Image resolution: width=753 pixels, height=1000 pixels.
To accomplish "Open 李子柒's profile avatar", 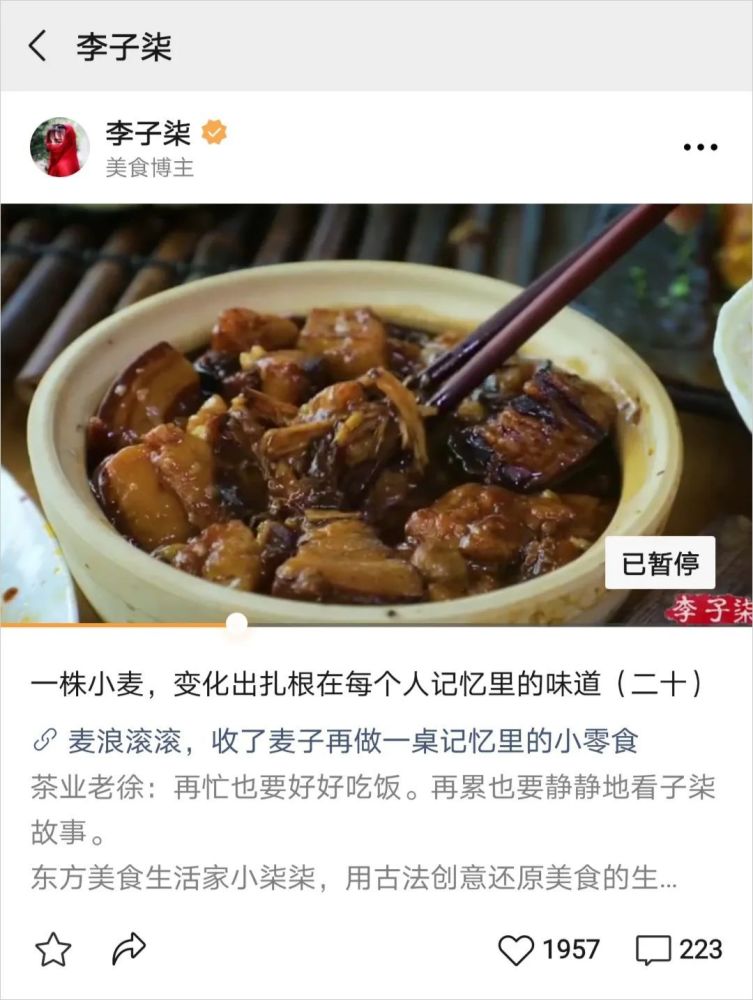I will [x=60, y=147].
